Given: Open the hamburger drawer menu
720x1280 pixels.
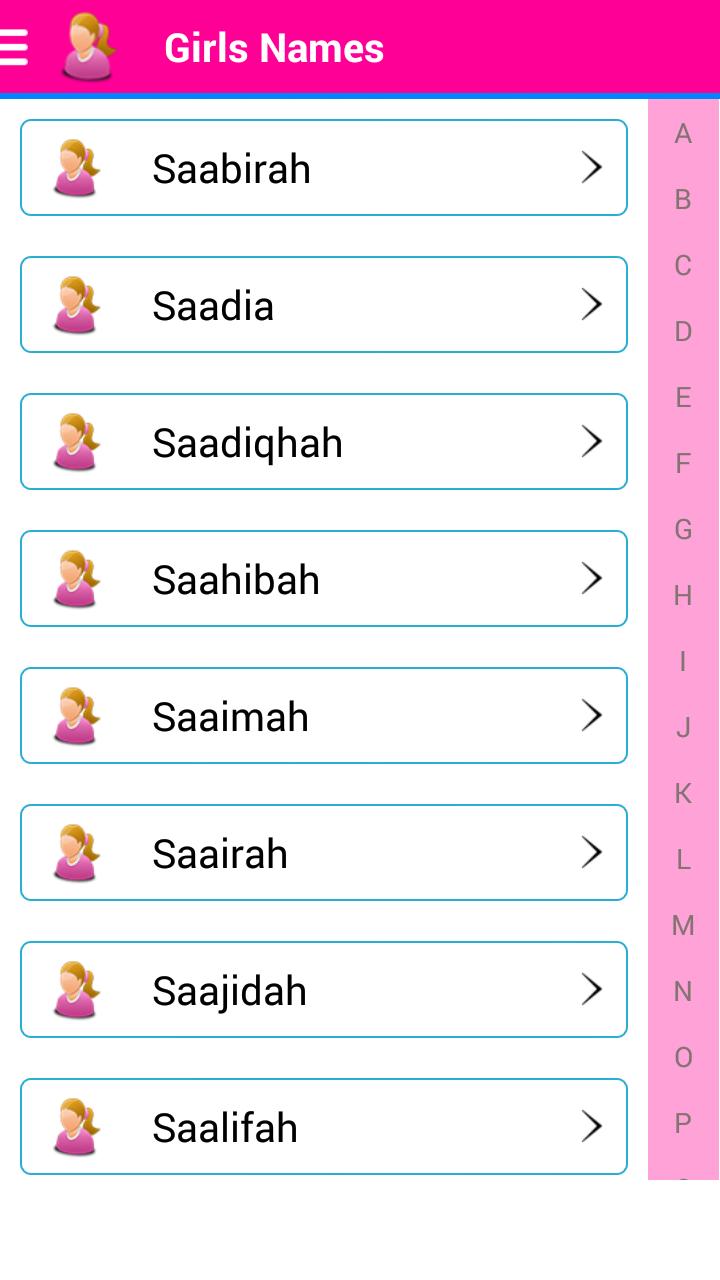Looking at the screenshot, I should 14,47.
